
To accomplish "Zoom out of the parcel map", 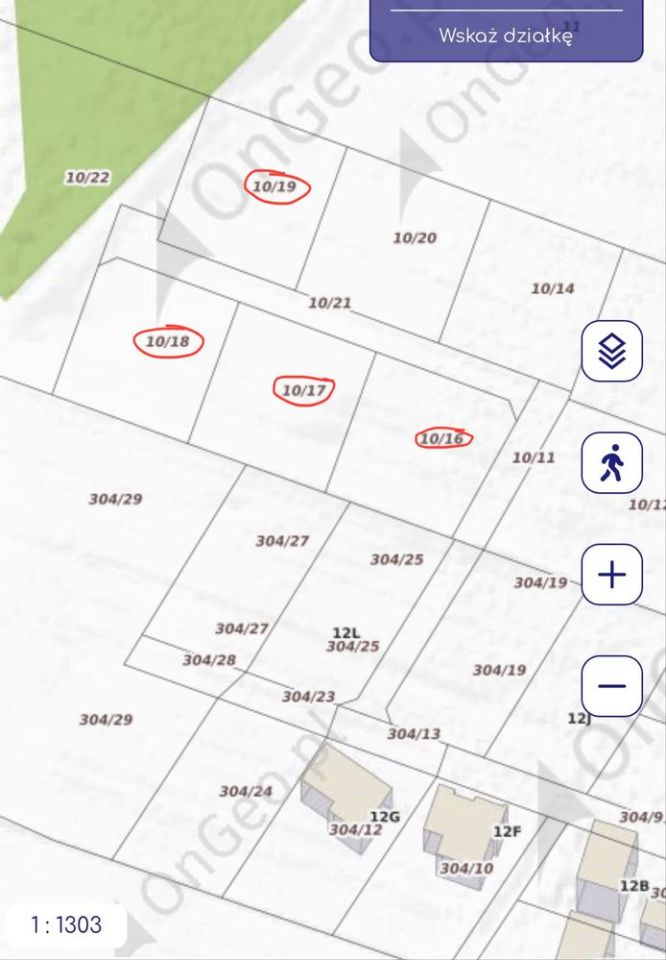I will coord(611,686).
